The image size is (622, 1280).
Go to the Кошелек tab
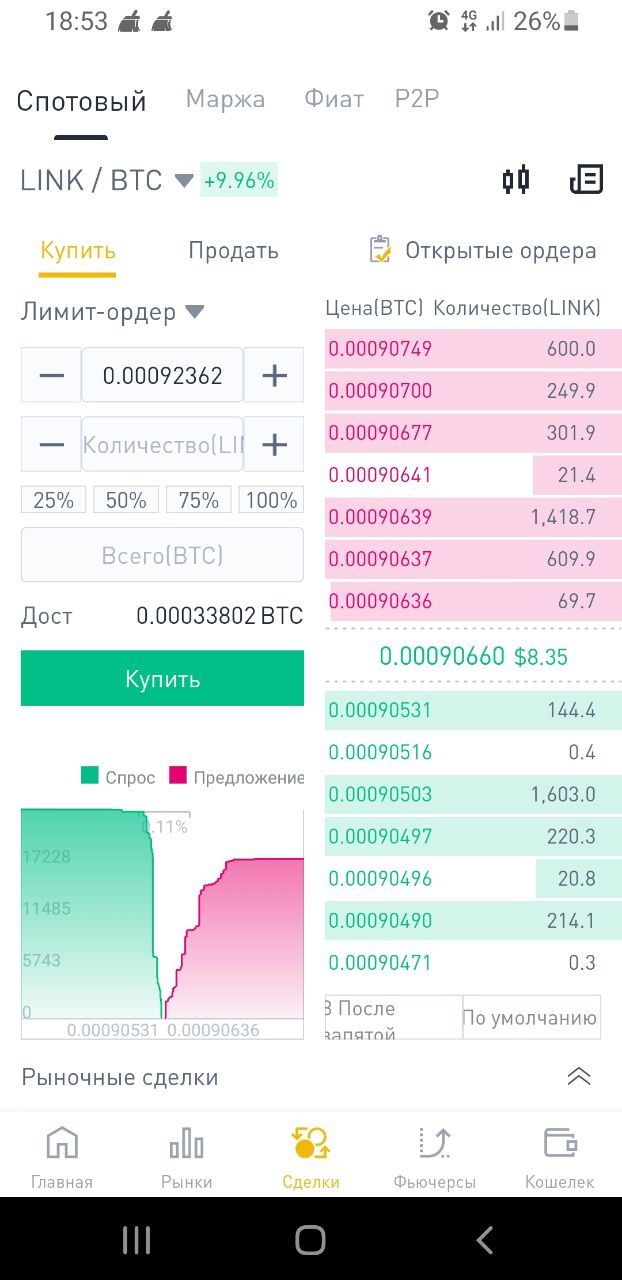(560, 1157)
